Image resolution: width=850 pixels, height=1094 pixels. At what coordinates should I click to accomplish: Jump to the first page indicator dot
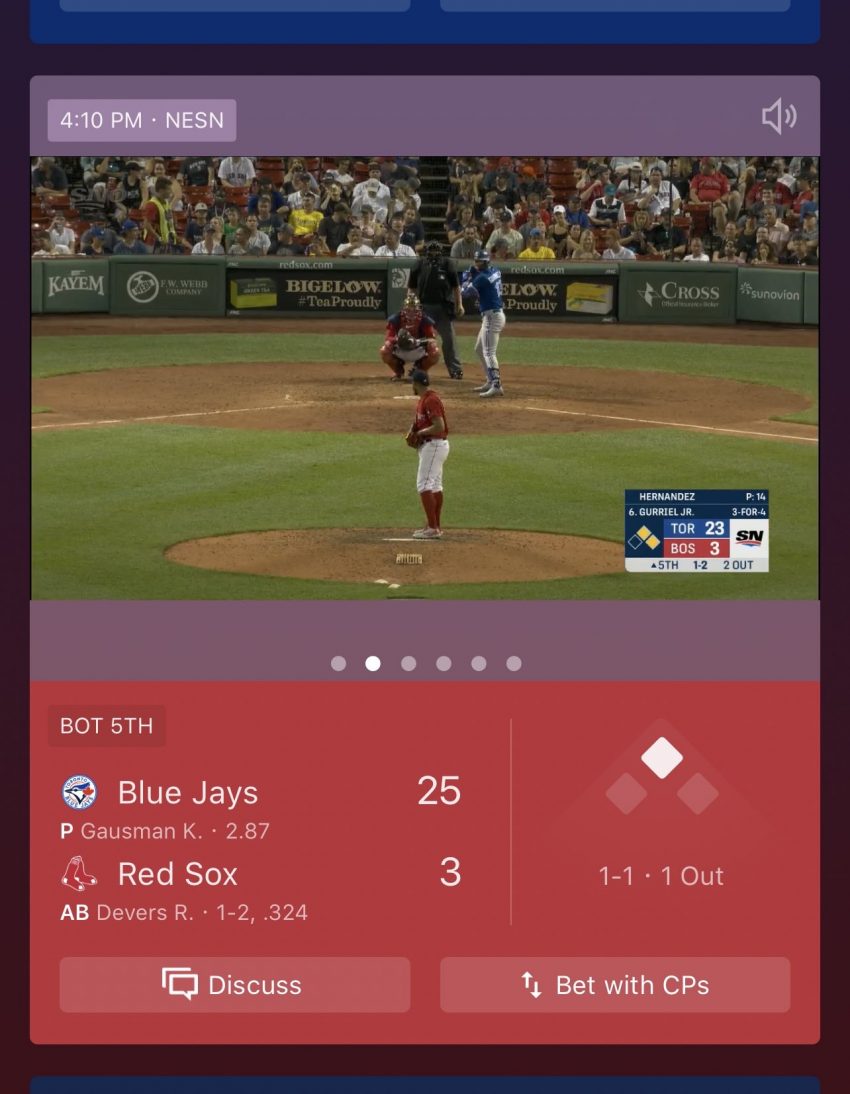(338, 663)
